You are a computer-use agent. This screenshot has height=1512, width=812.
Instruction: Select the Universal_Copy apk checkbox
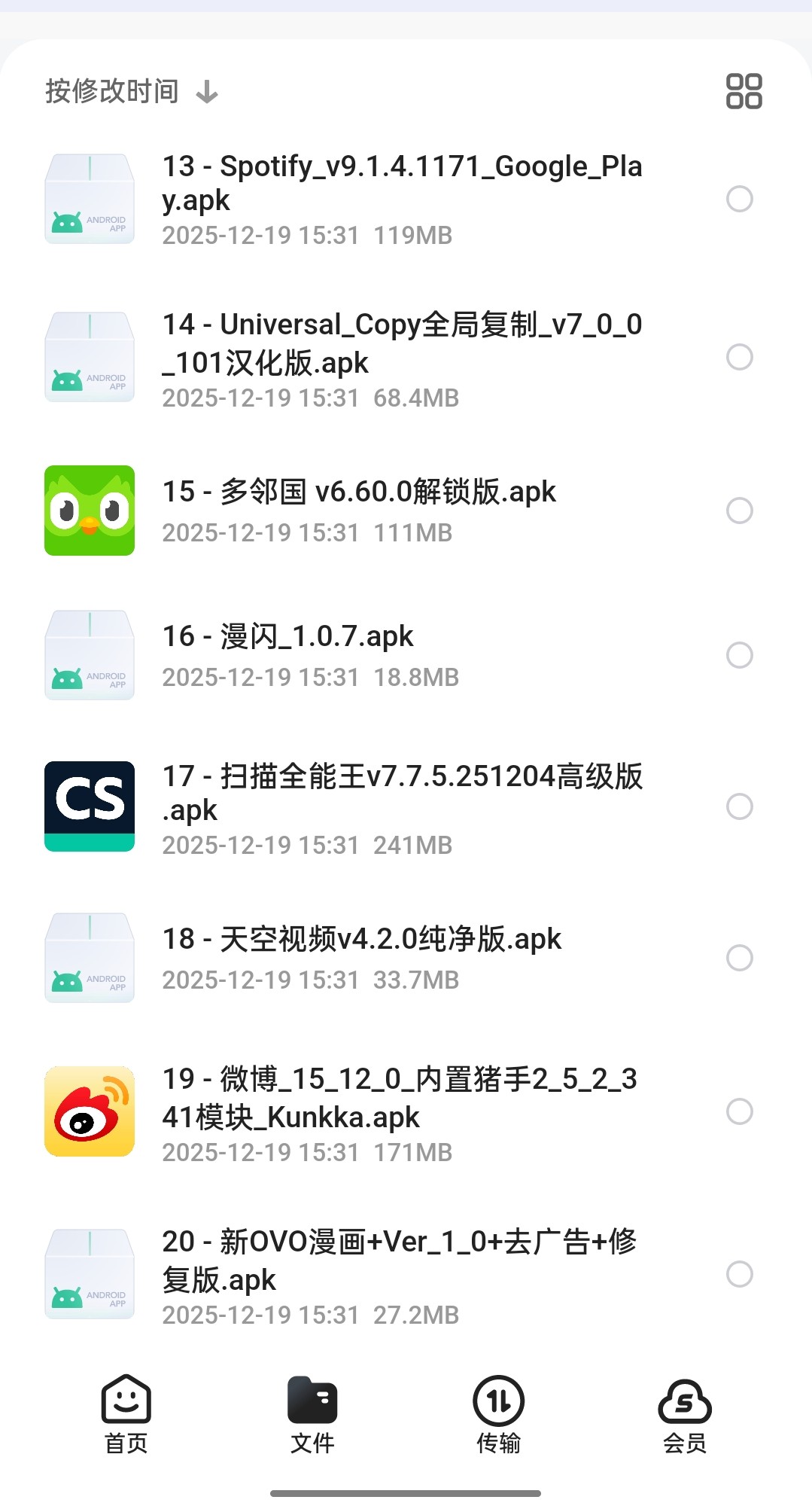point(740,357)
